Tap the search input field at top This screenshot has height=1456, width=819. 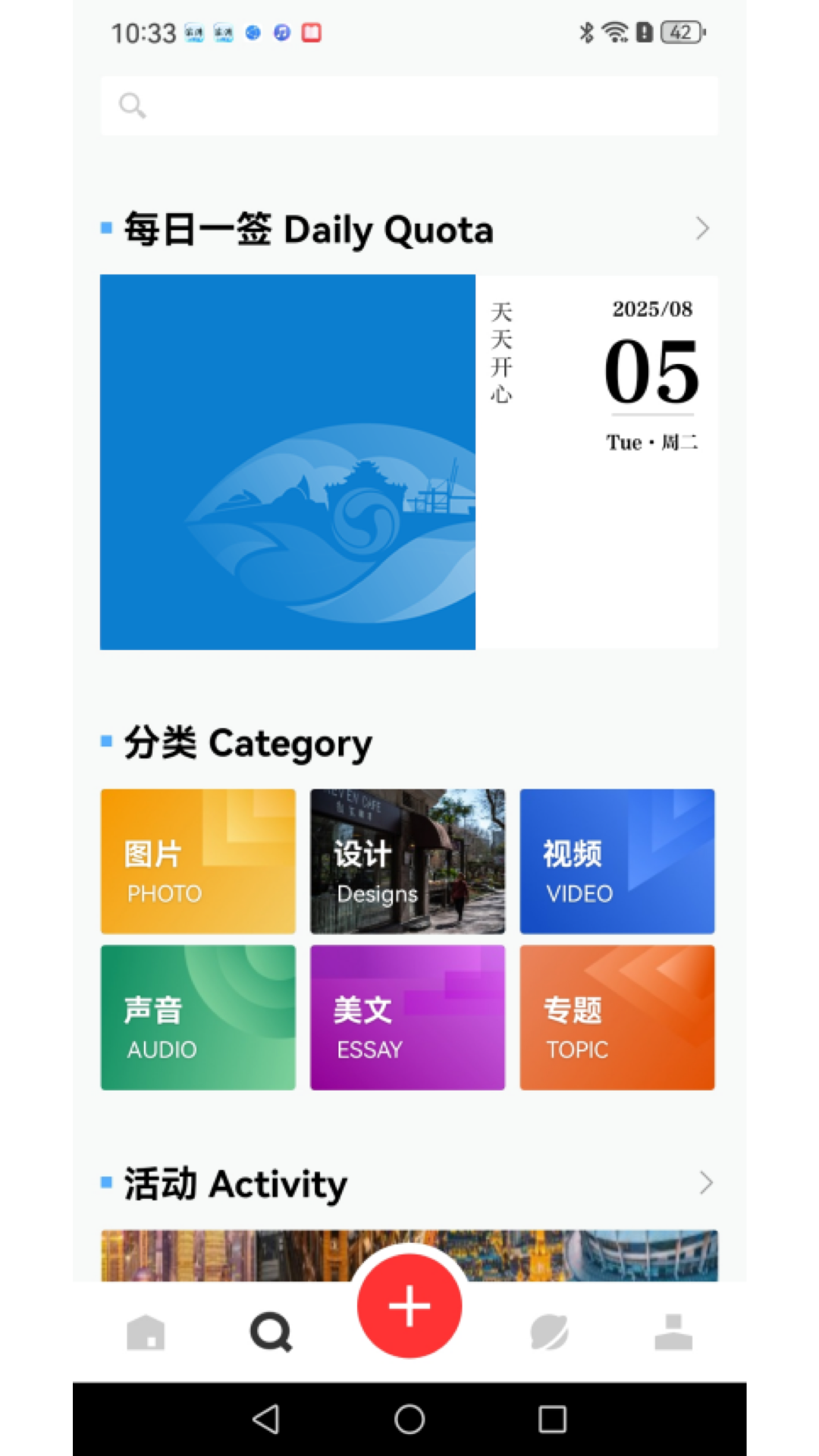[409, 105]
